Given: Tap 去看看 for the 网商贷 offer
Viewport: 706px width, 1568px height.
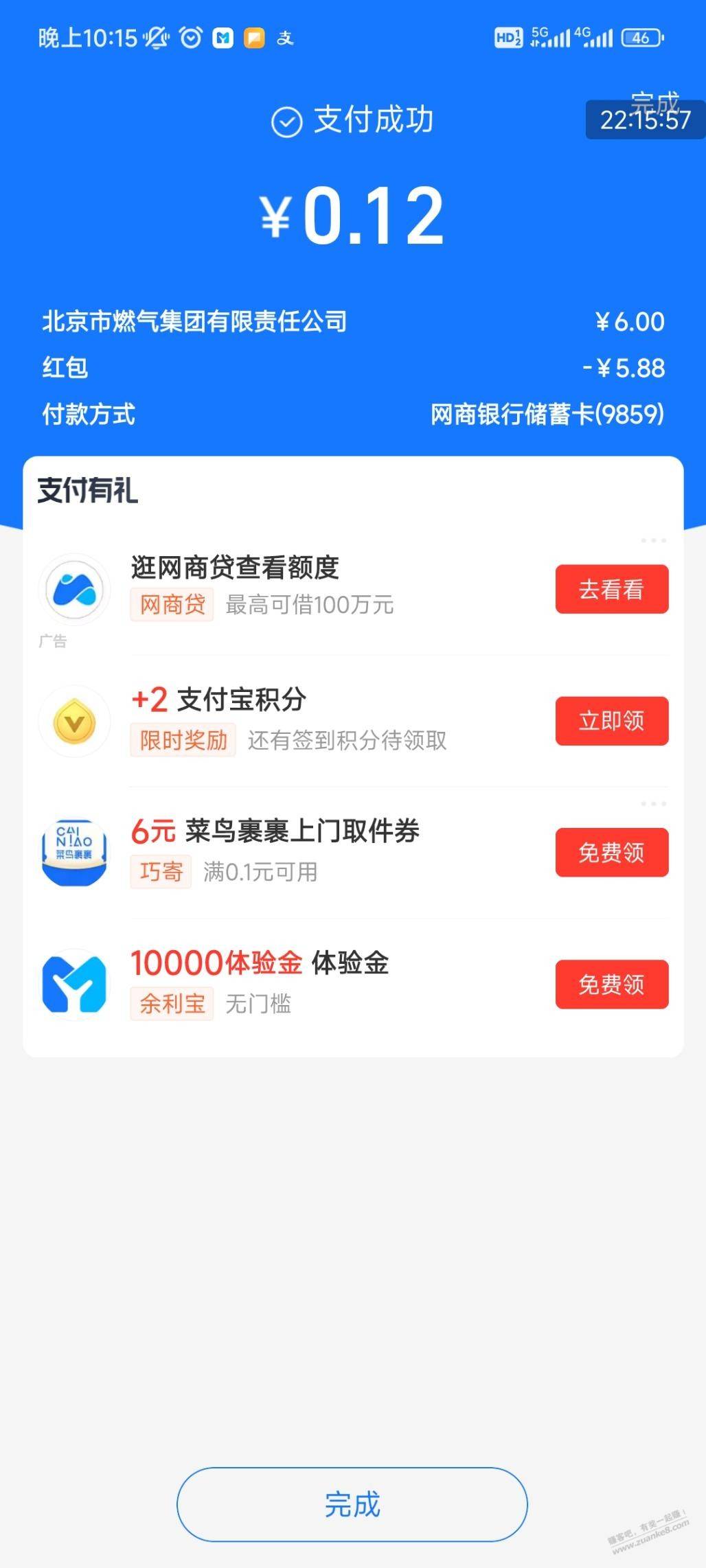Looking at the screenshot, I should click(611, 589).
